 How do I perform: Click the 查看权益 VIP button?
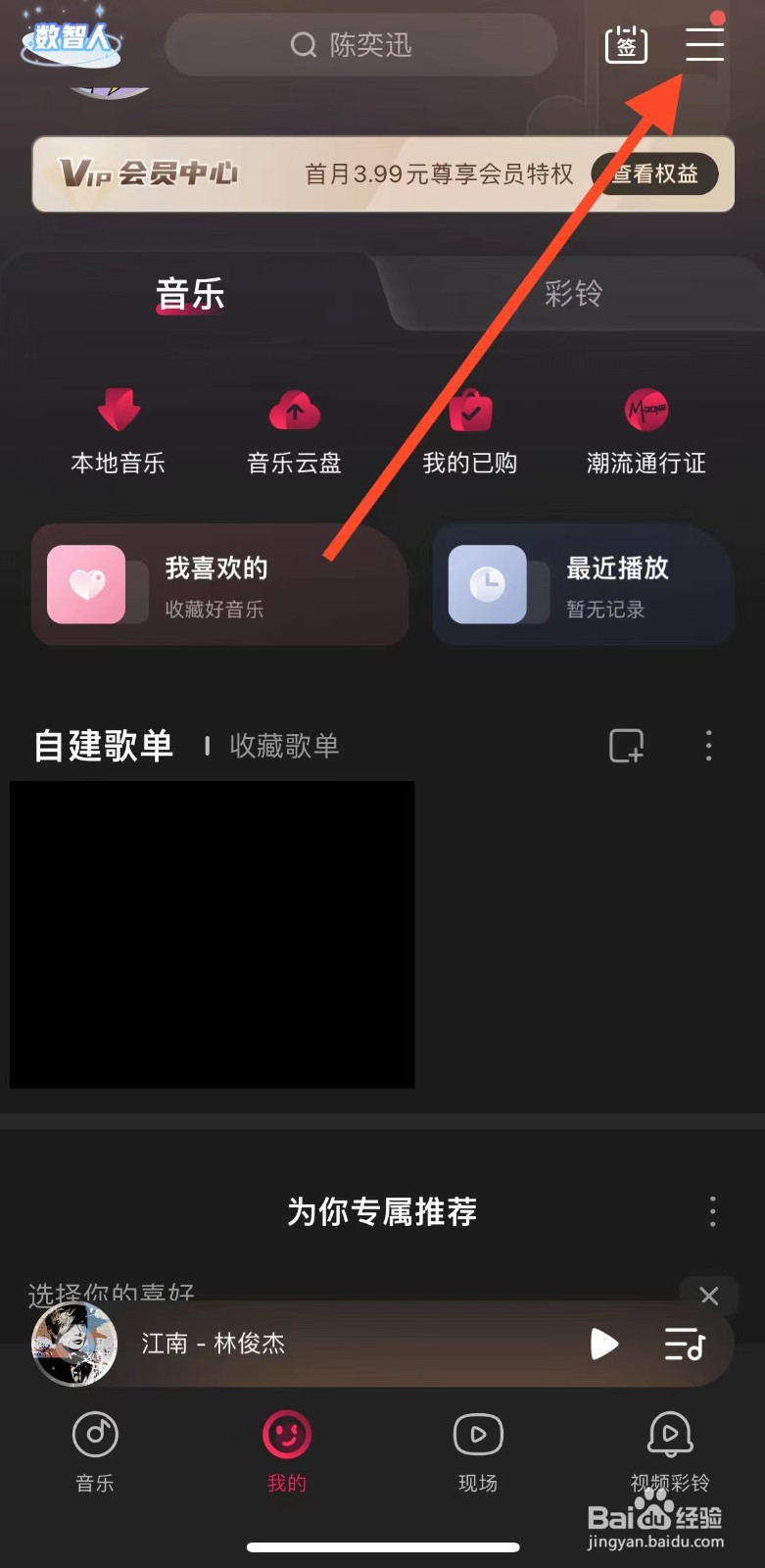tap(654, 173)
